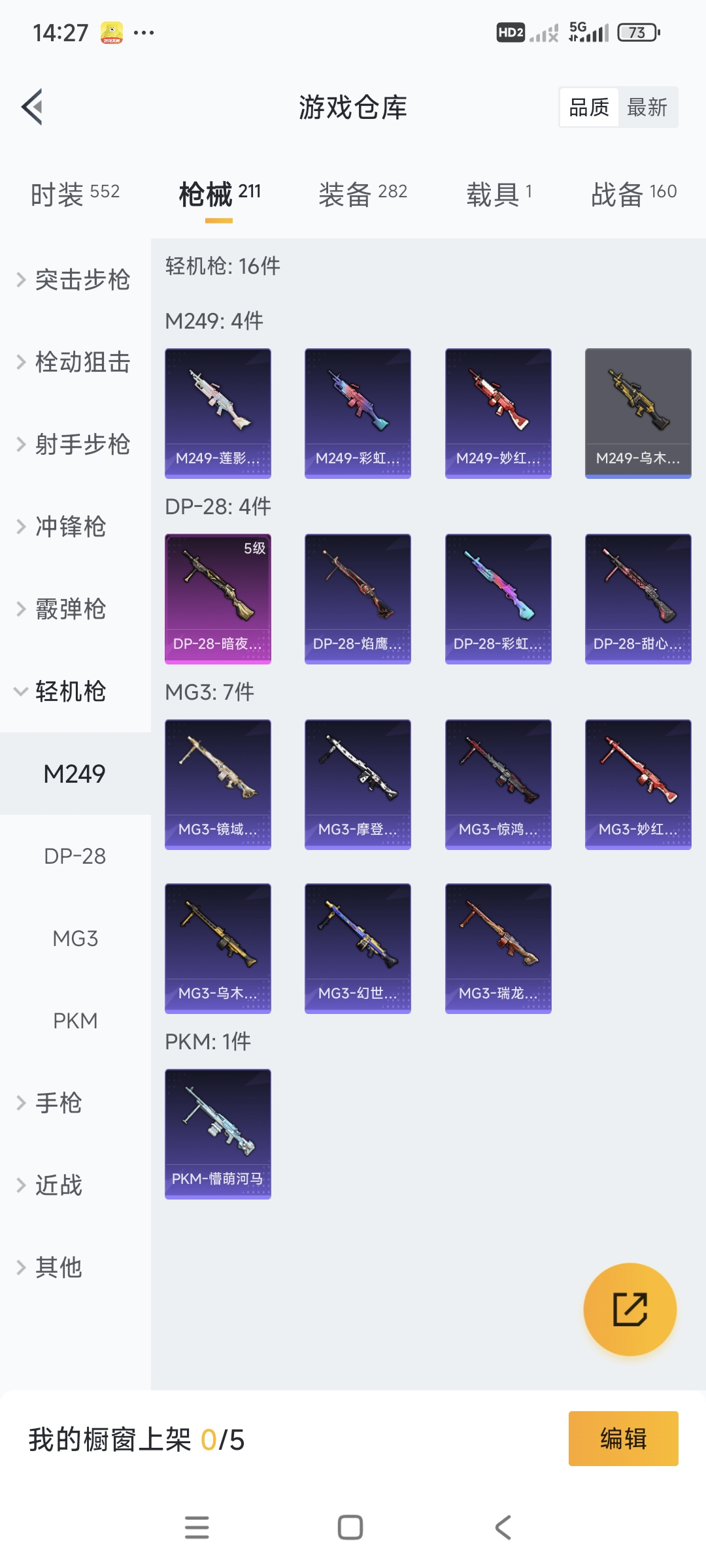The height and width of the screenshot is (1568, 706).
Task: Open the level 5 DP-28-暗夜 skin card
Action: [218, 598]
